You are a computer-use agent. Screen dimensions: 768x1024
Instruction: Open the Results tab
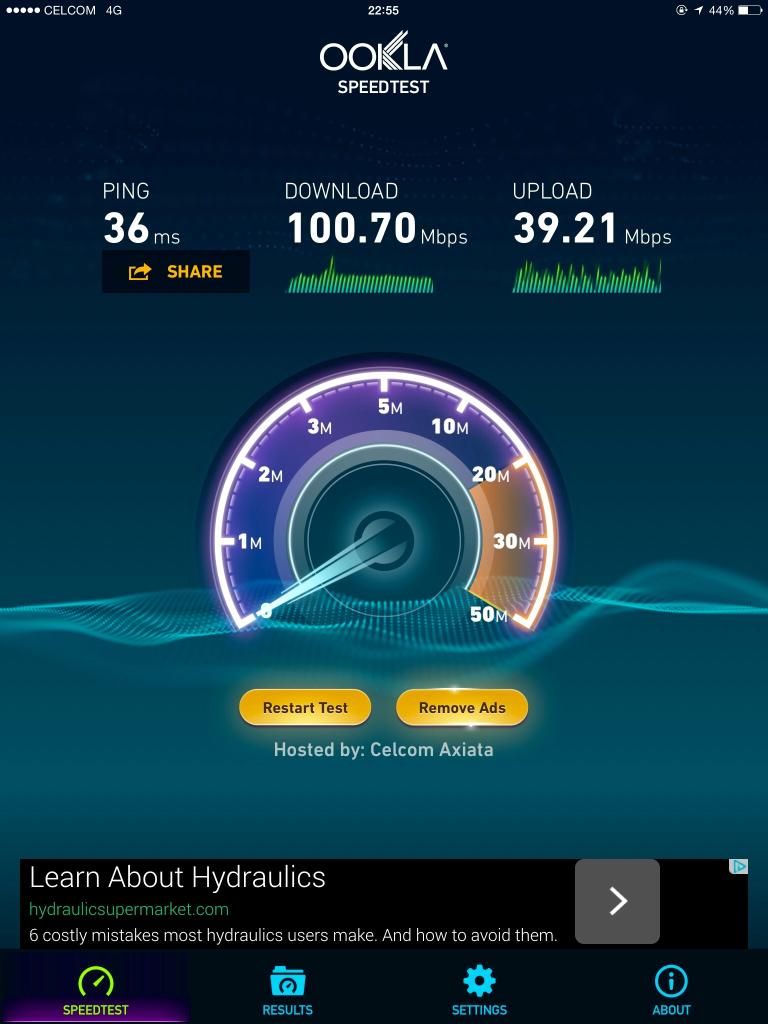(287, 990)
